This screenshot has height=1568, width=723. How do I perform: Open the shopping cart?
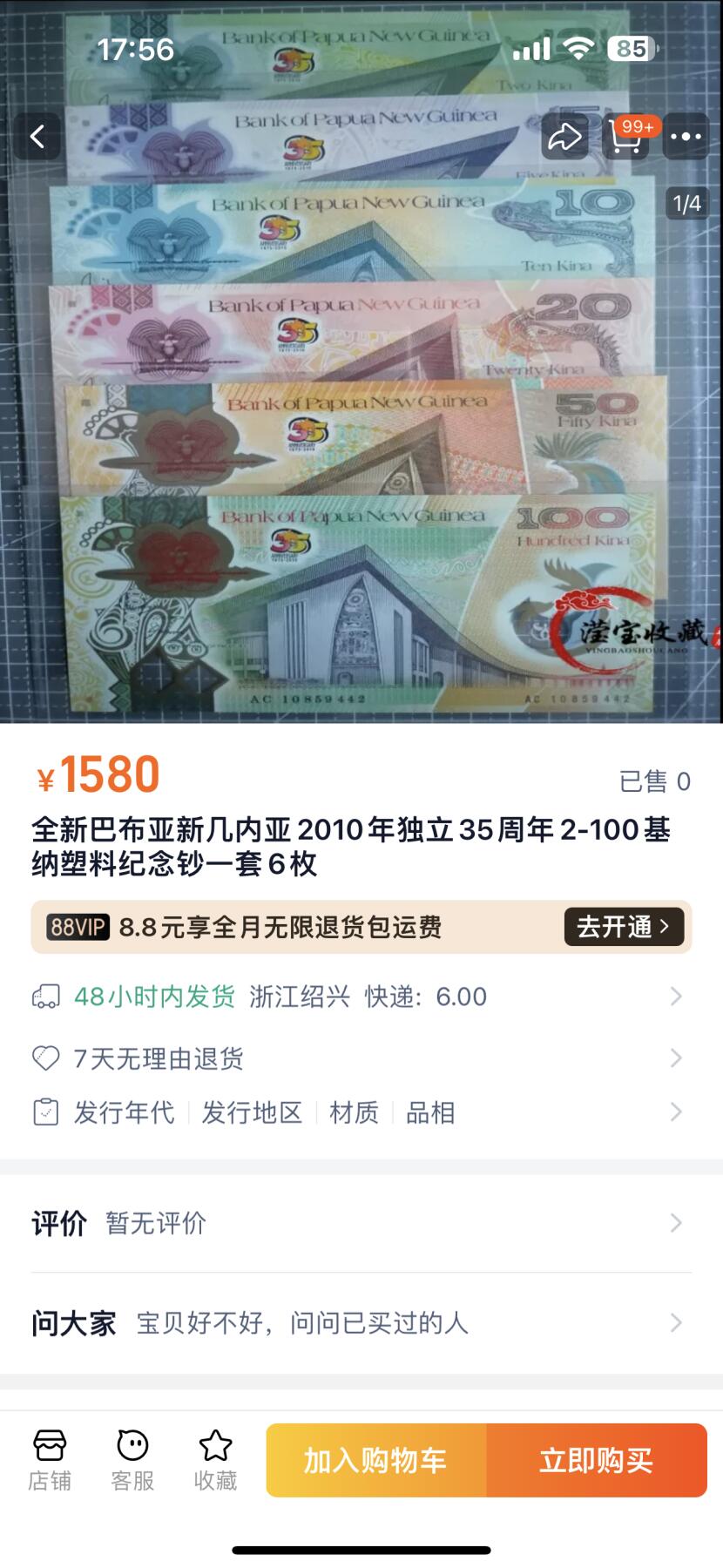point(625,137)
